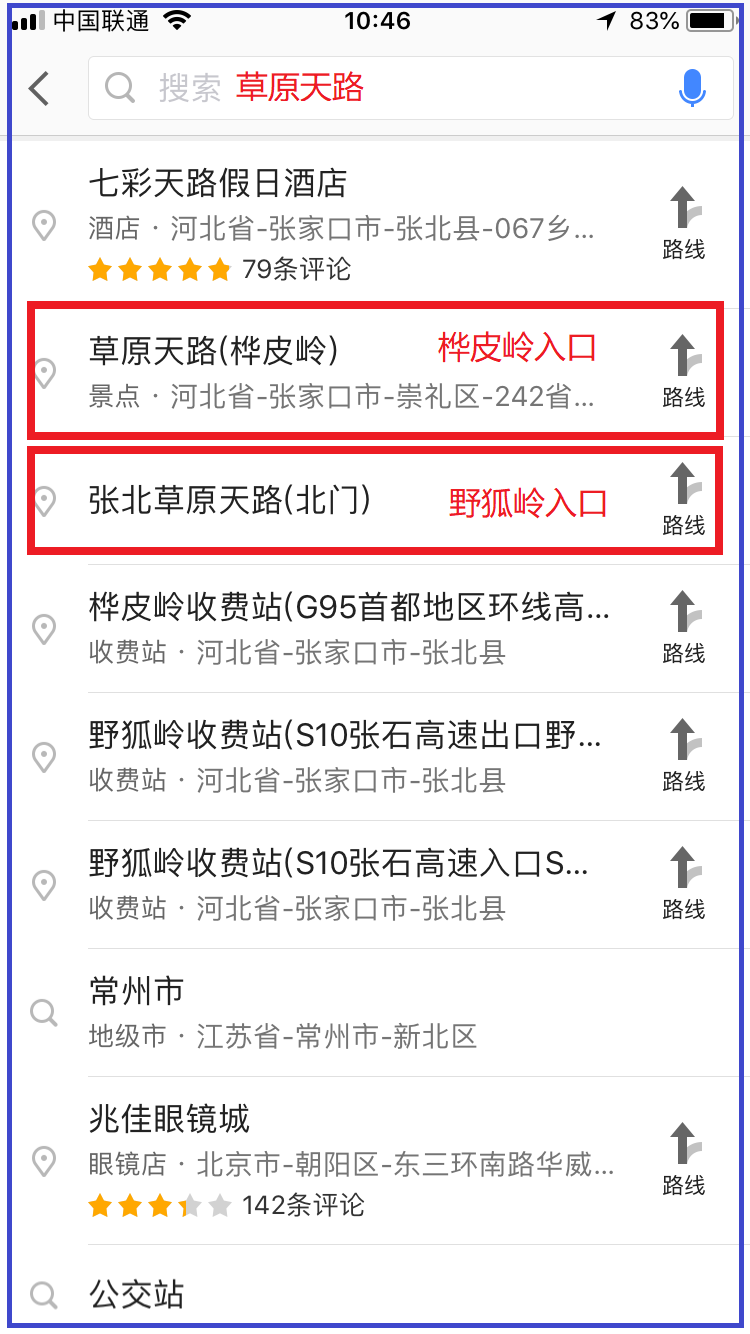
Task: Get route to 兆佳眼镜城
Action: point(684,1160)
